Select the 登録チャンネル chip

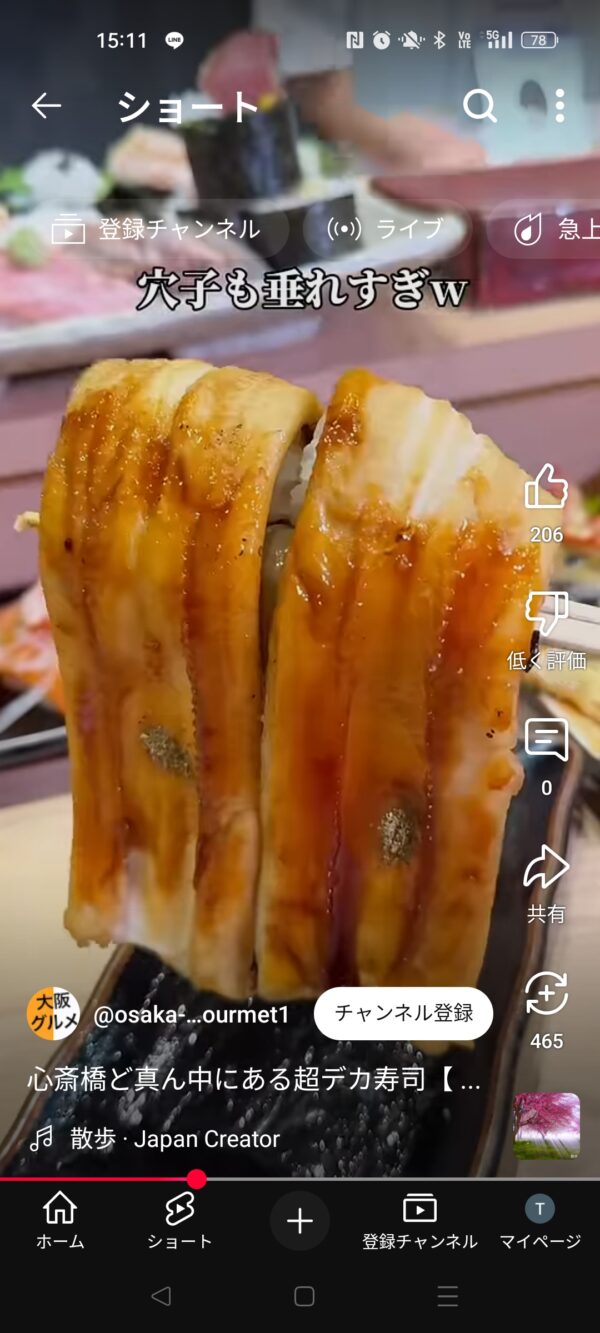[158, 229]
